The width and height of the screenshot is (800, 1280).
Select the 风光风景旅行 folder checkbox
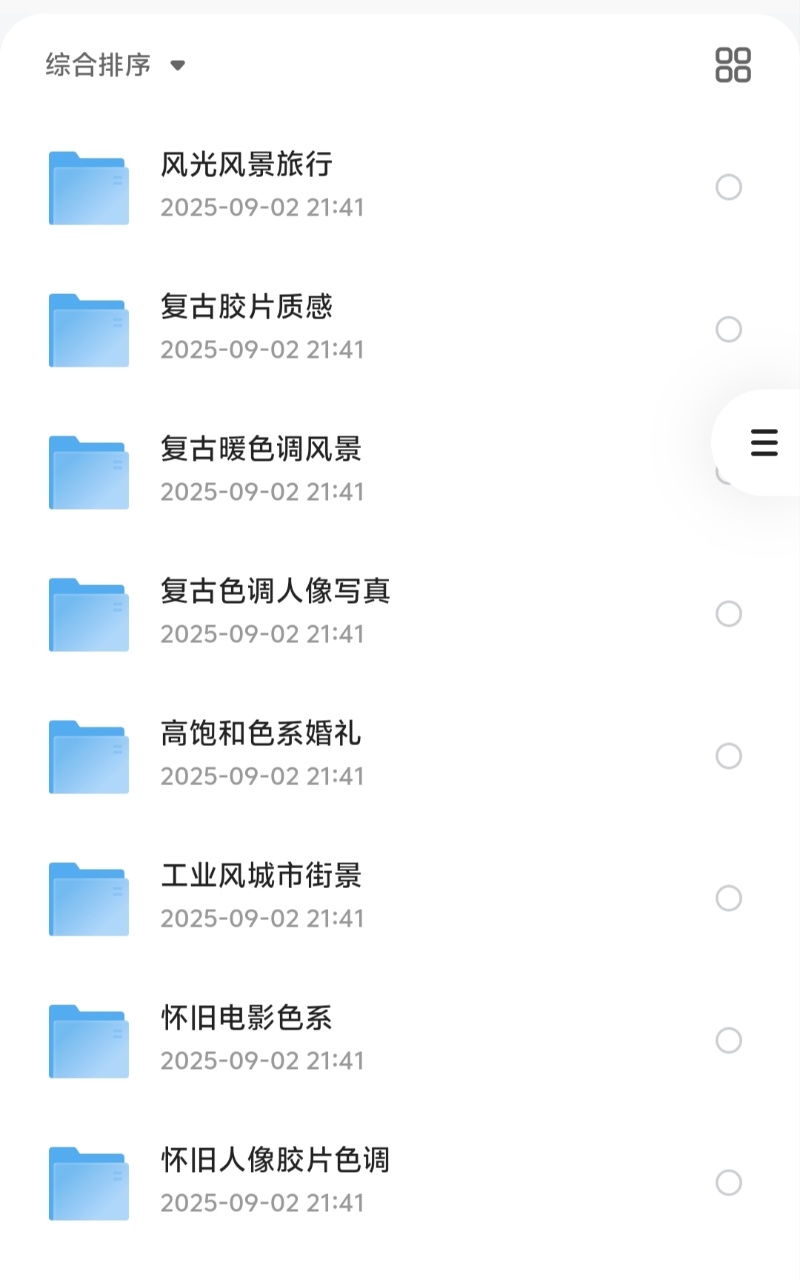point(729,187)
